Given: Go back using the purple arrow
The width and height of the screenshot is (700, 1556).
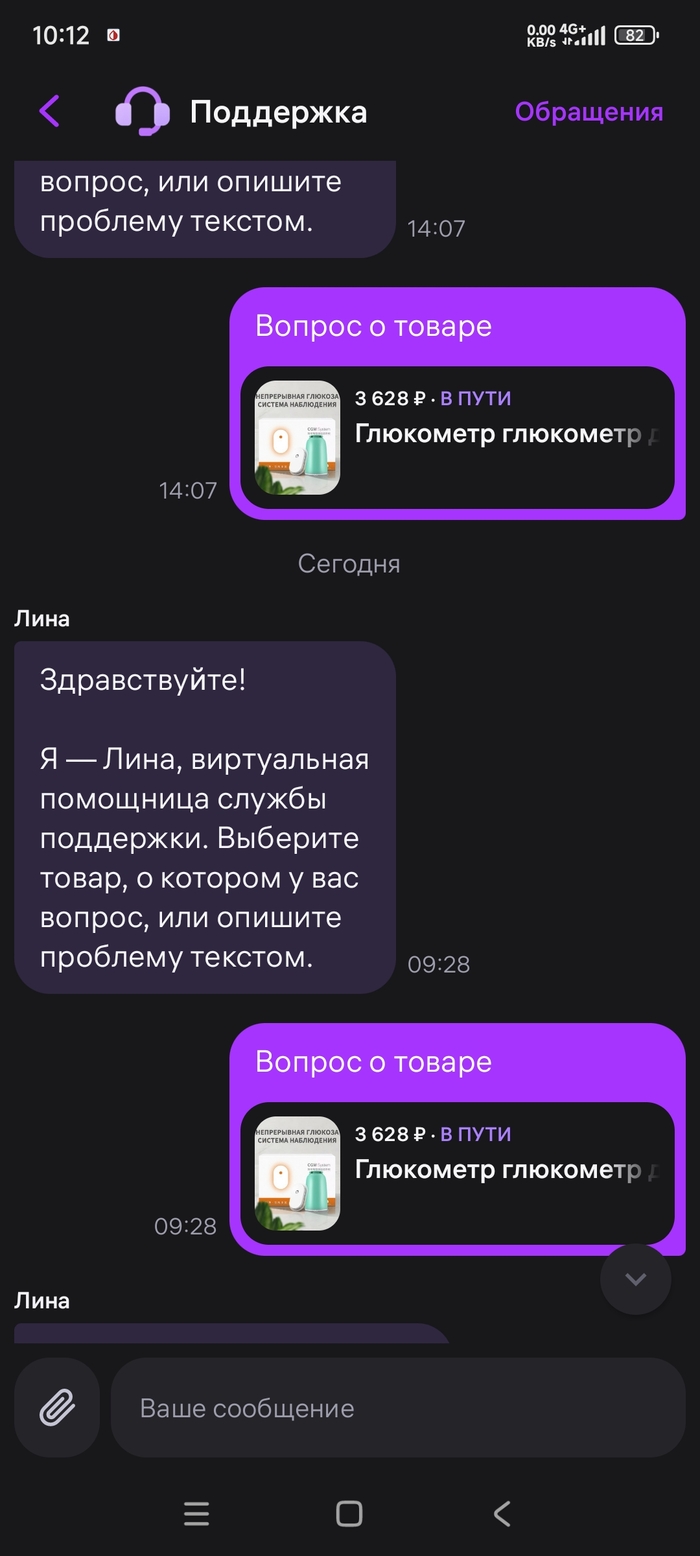Looking at the screenshot, I should [x=49, y=111].
